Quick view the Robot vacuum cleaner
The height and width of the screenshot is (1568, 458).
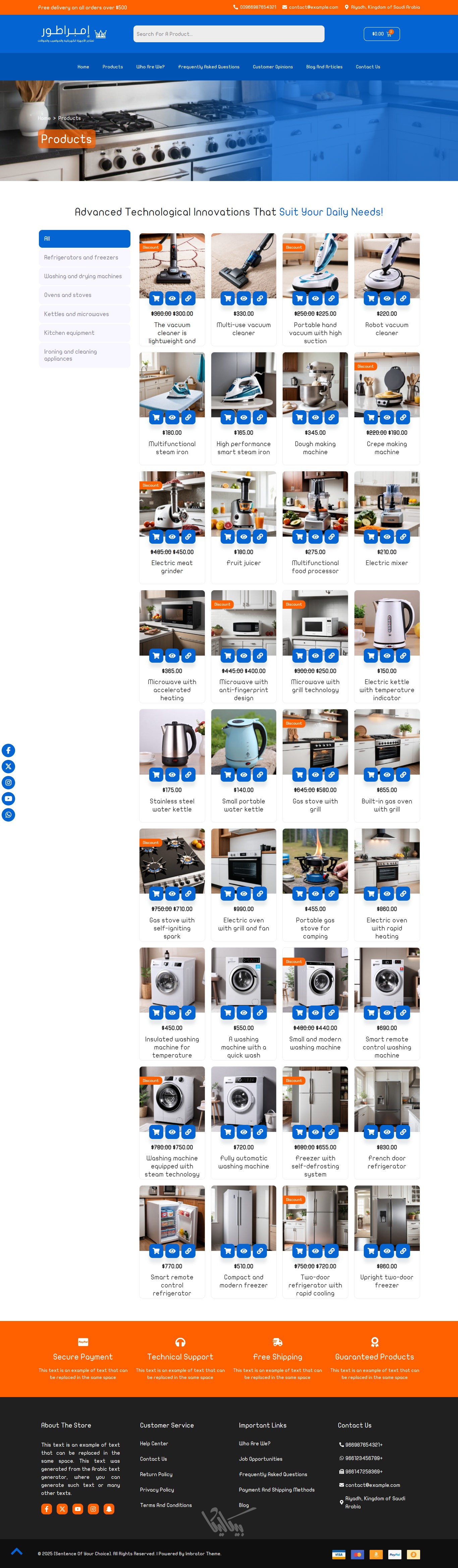[387, 298]
